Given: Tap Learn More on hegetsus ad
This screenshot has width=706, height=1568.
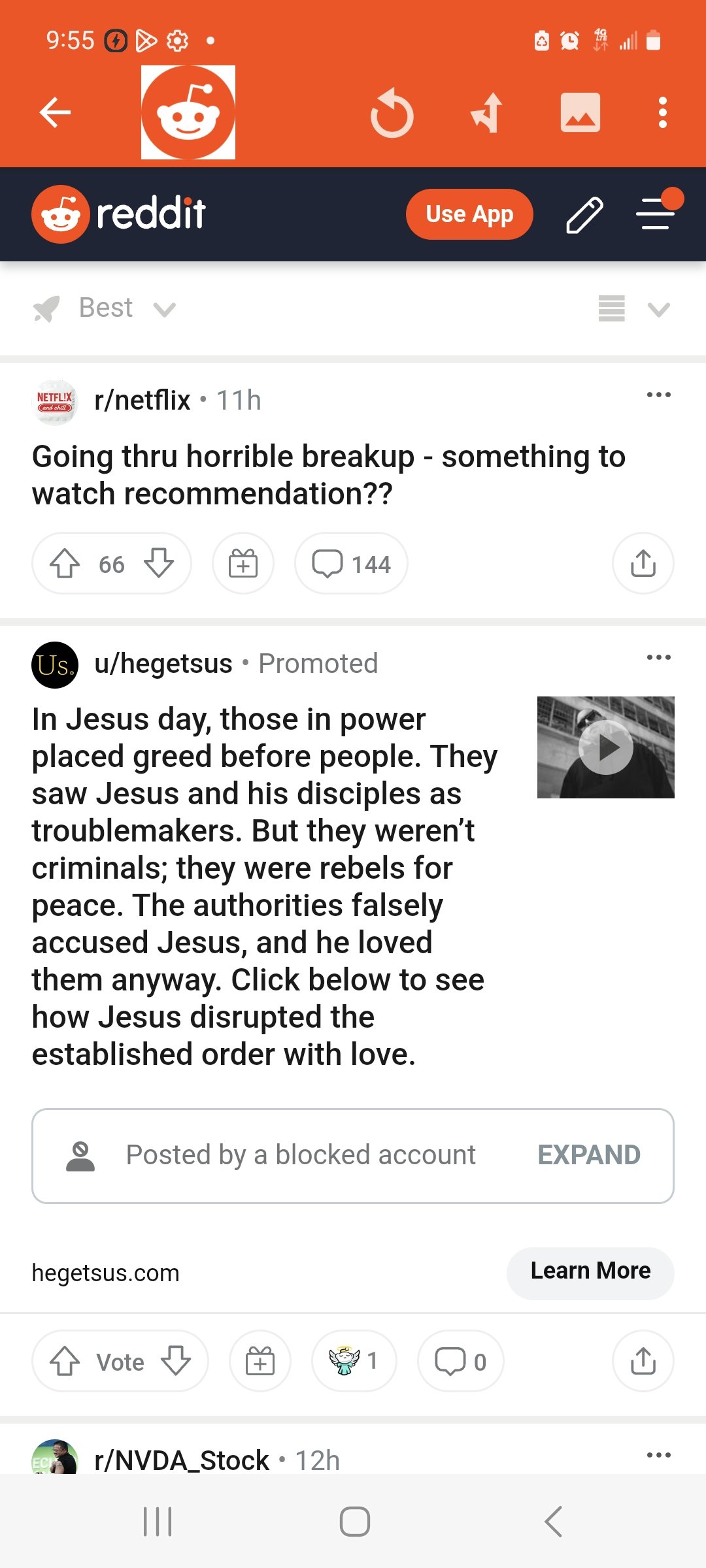Looking at the screenshot, I should [x=590, y=1271].
